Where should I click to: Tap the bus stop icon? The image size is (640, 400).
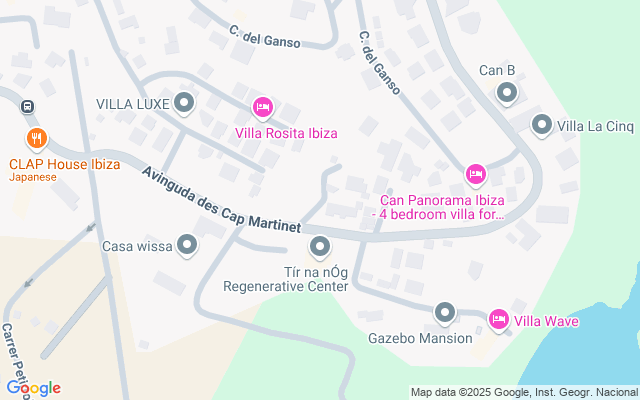tap(27, 106)
